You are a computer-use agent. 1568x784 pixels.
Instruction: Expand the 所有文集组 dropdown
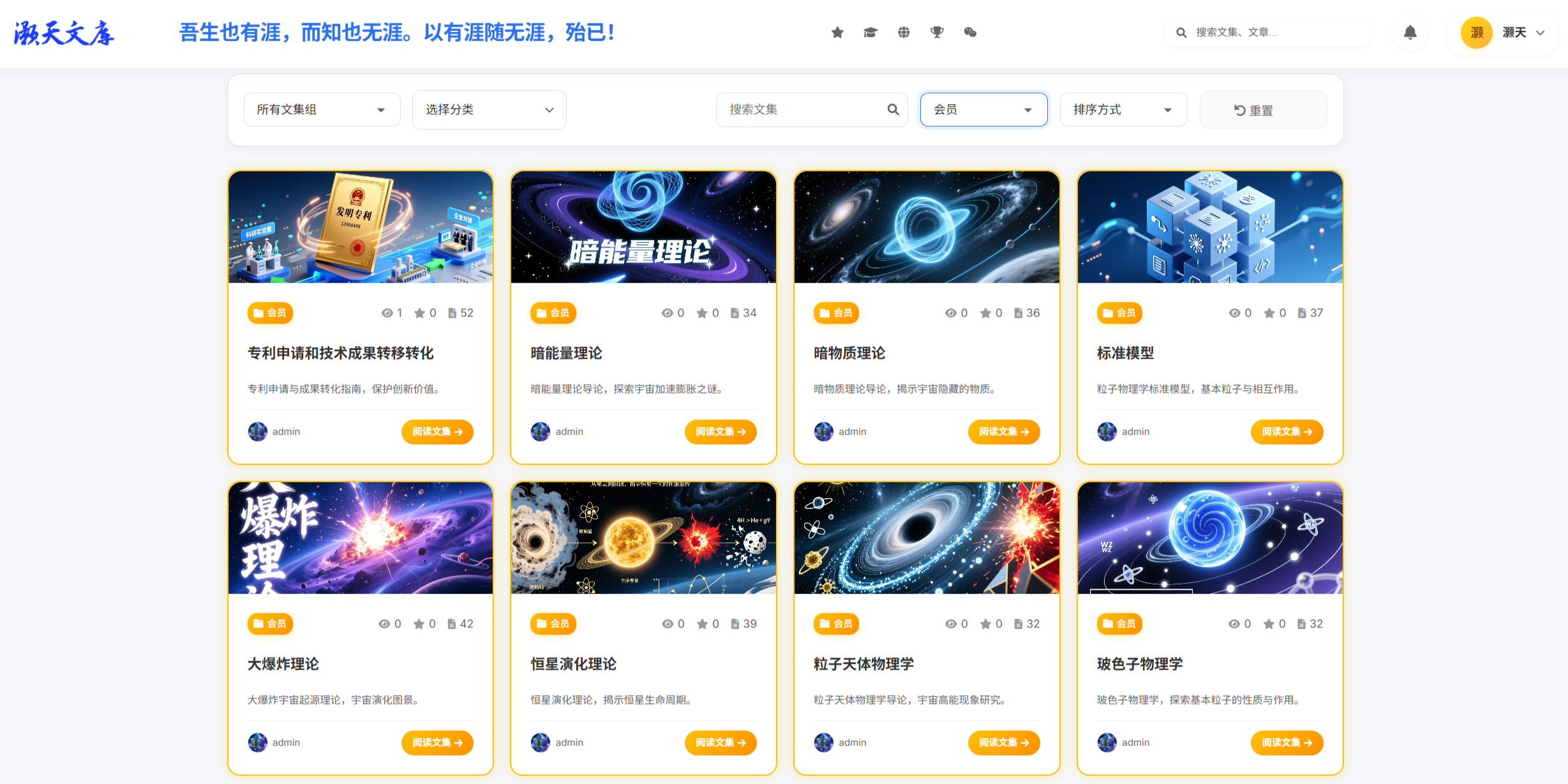tap(322, 110)
